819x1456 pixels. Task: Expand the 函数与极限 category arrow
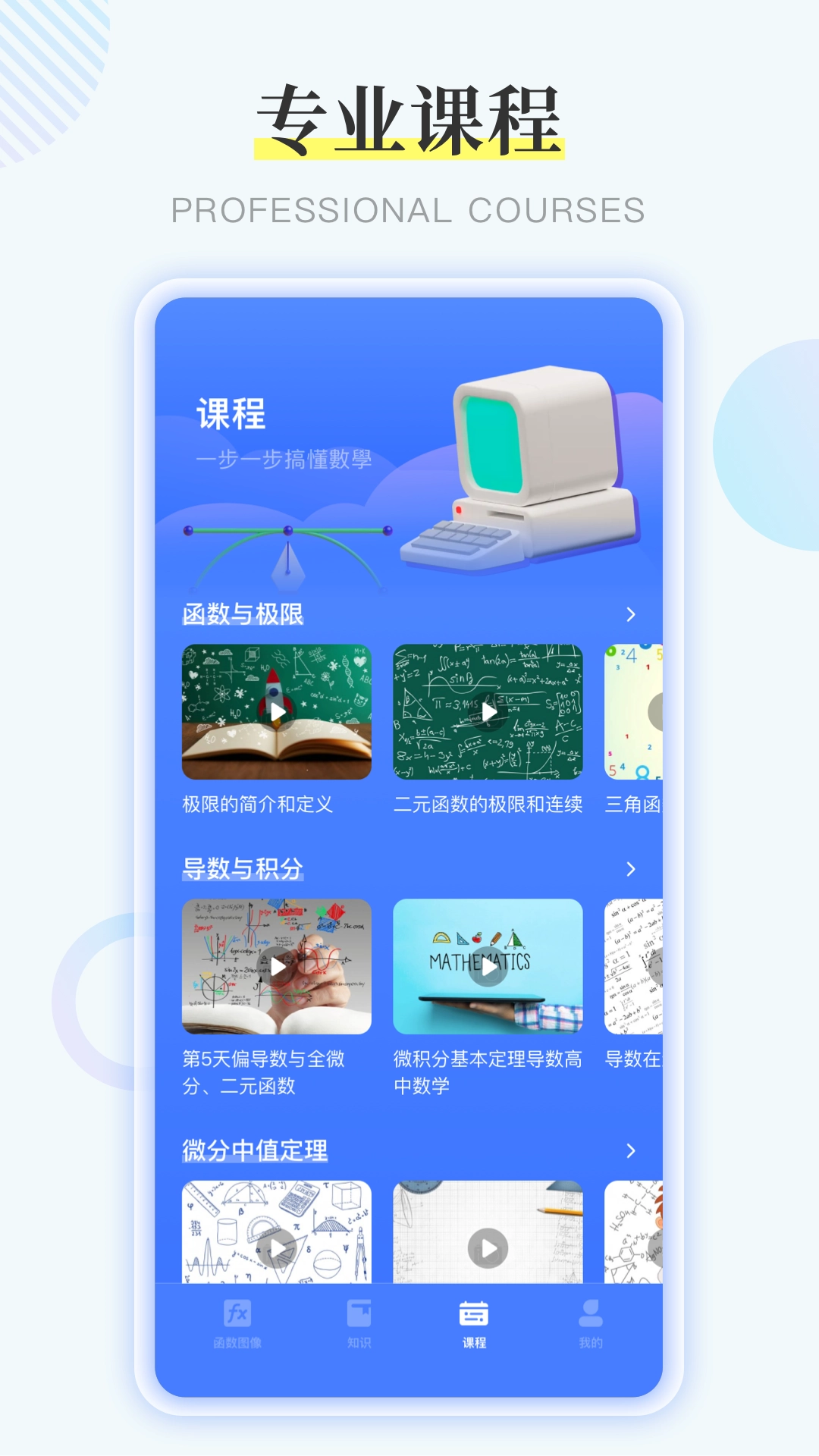[x=629, y=616]
